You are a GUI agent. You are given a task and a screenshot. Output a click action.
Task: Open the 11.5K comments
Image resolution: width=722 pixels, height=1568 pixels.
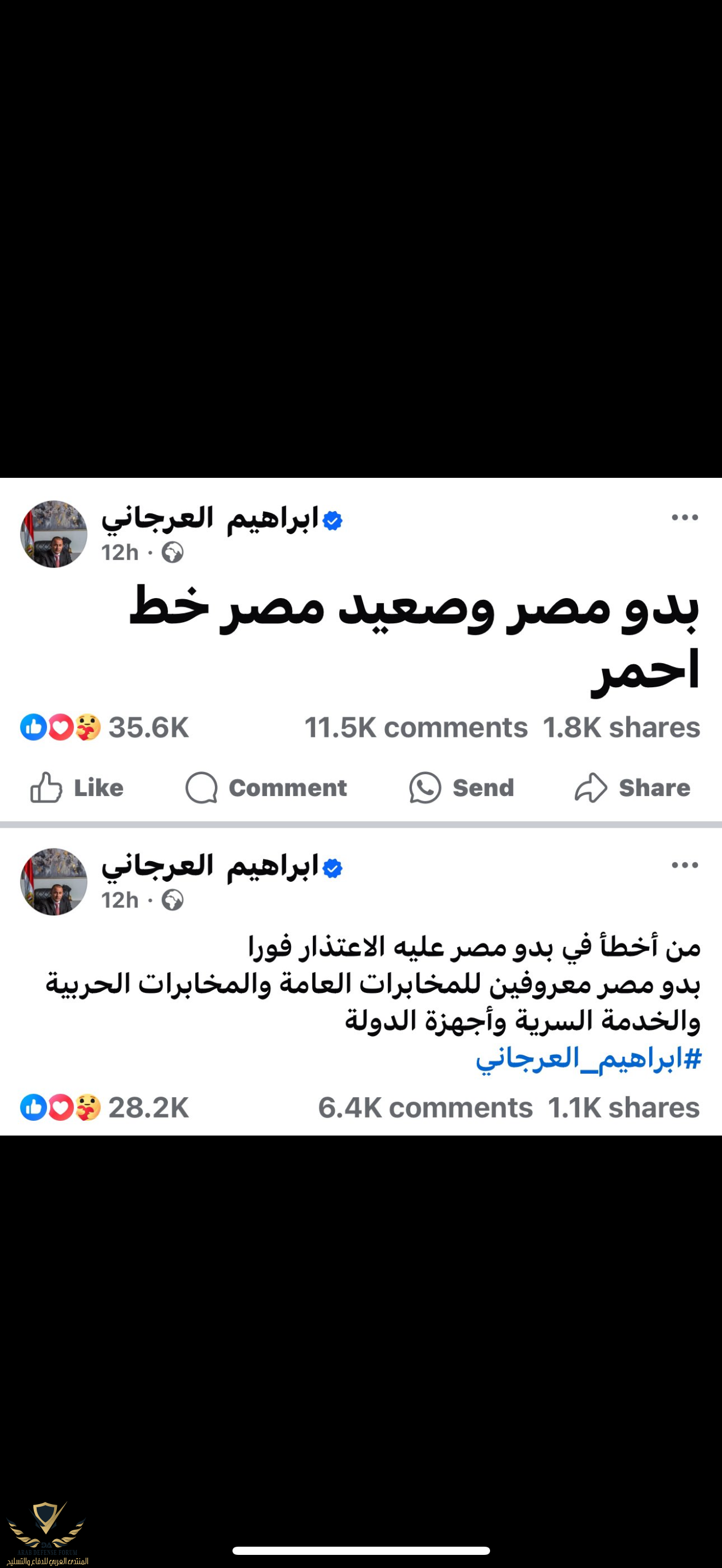416,727
